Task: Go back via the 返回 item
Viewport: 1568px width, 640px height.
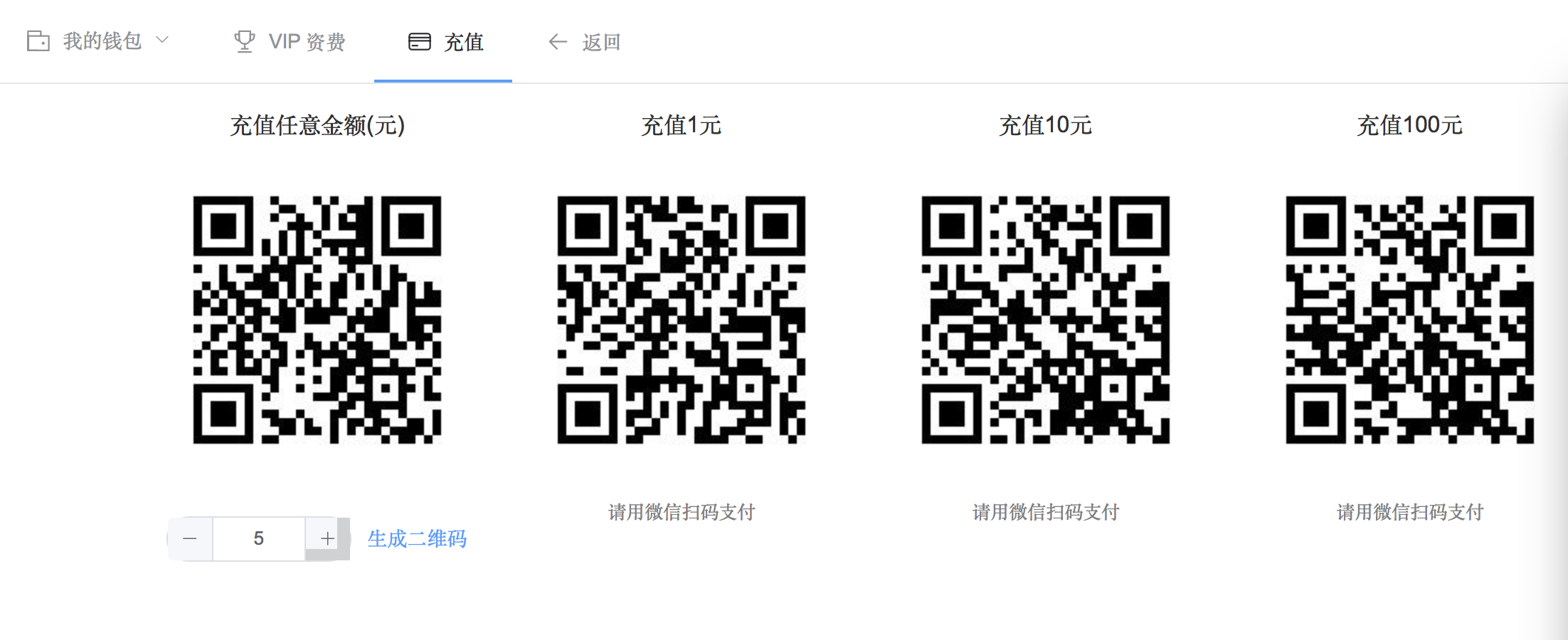Action: coord(585,42)
